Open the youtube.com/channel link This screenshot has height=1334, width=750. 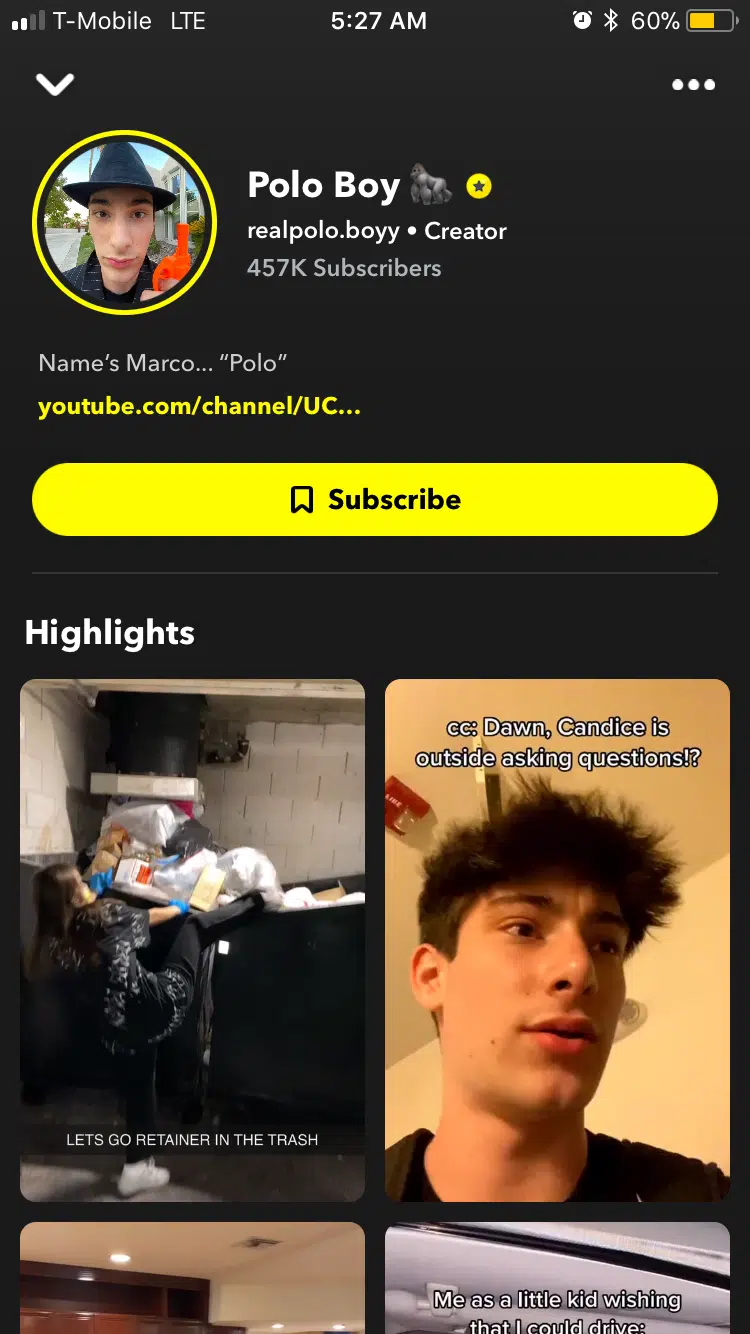(199, 407)
